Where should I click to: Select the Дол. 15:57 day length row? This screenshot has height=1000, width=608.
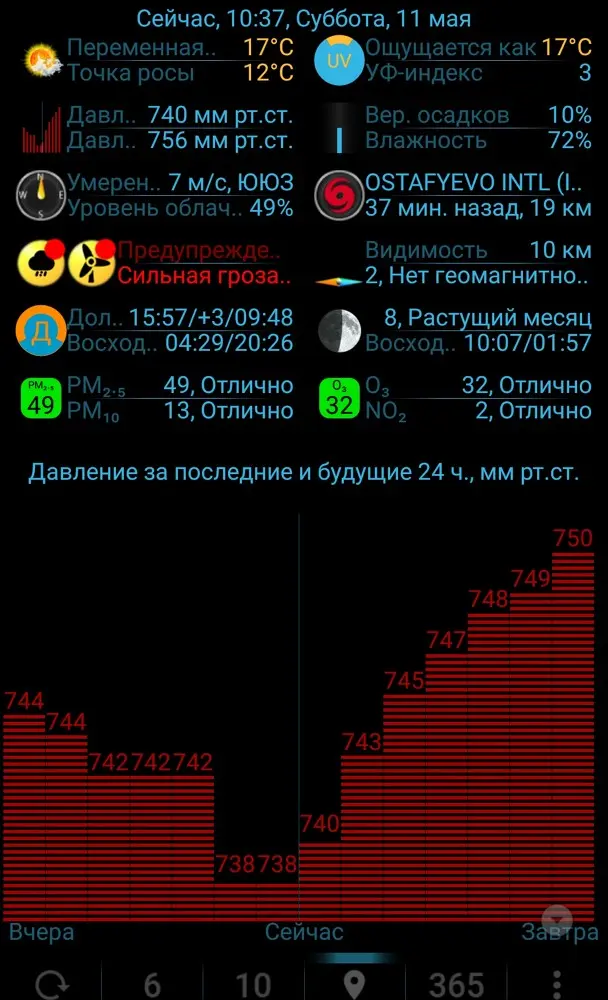pyautogui.click(x=180, y=318)
